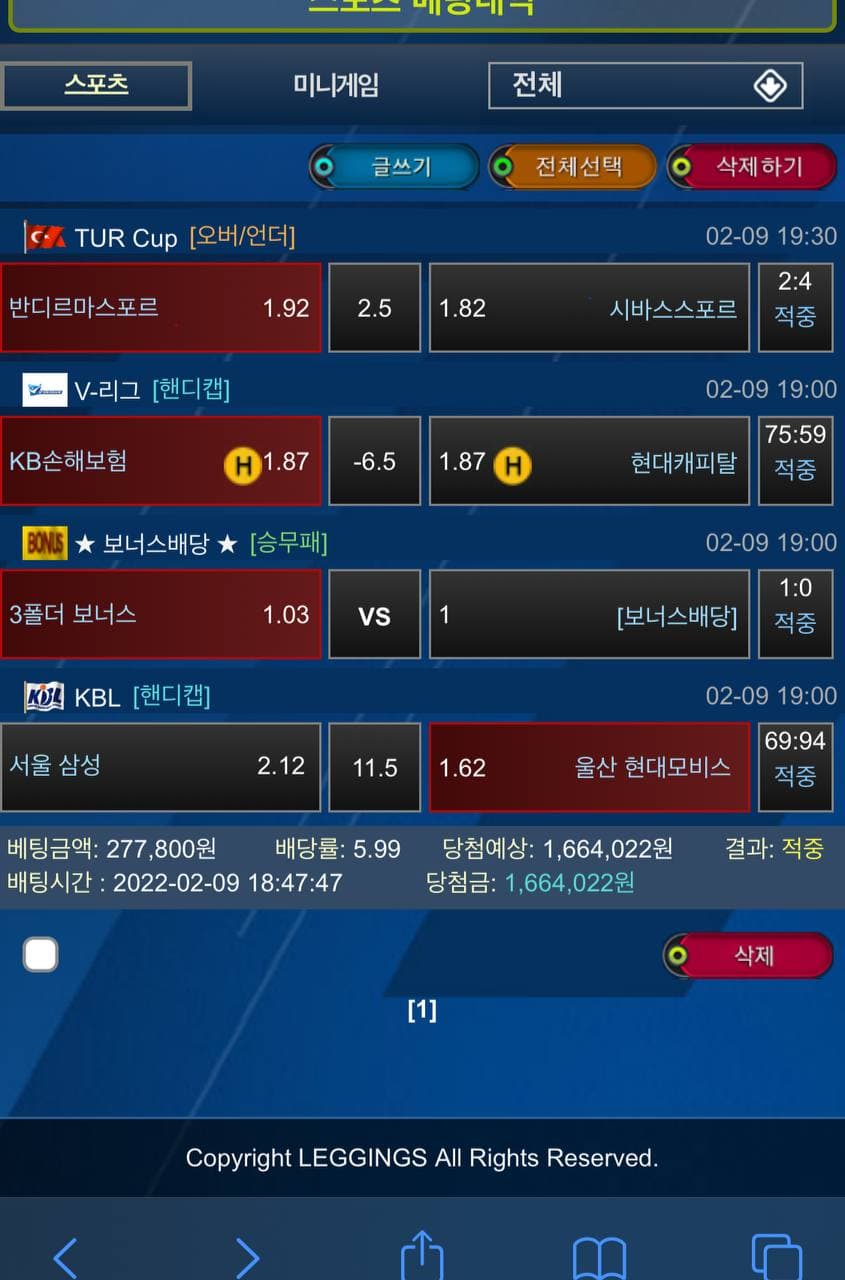Select all with 전체선택 button
The image size is (845, 1280).
pos(572,167)
